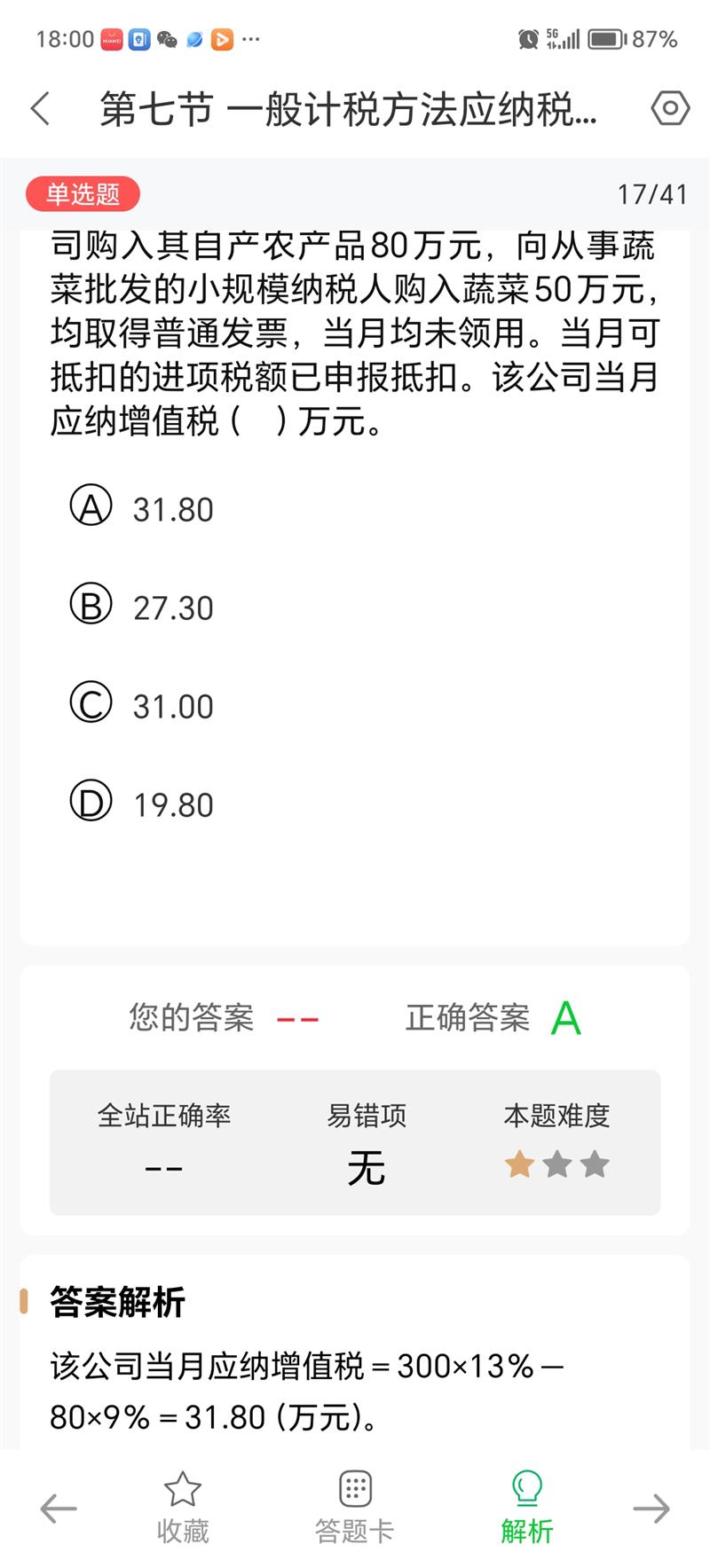Select answer option A 31.80
Screen dimensions: 710x1568
142,508
